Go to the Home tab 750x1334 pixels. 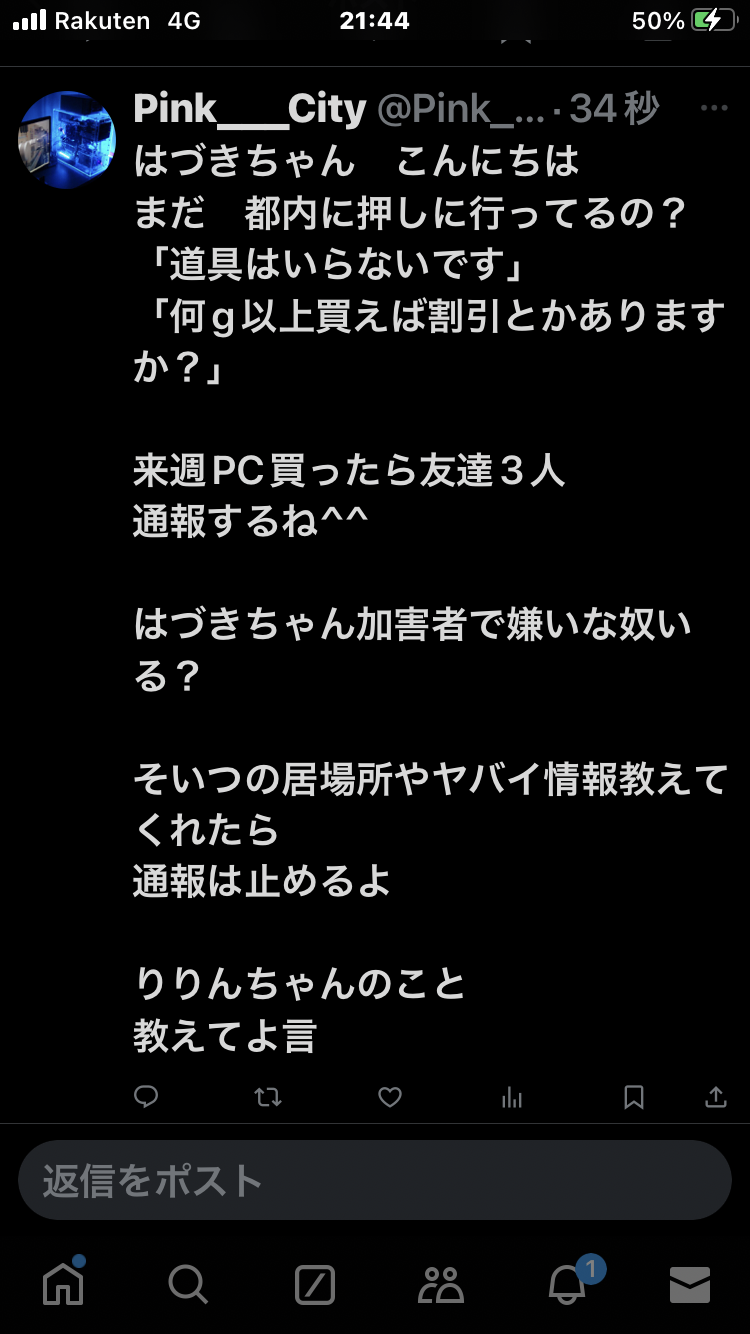64,1283
